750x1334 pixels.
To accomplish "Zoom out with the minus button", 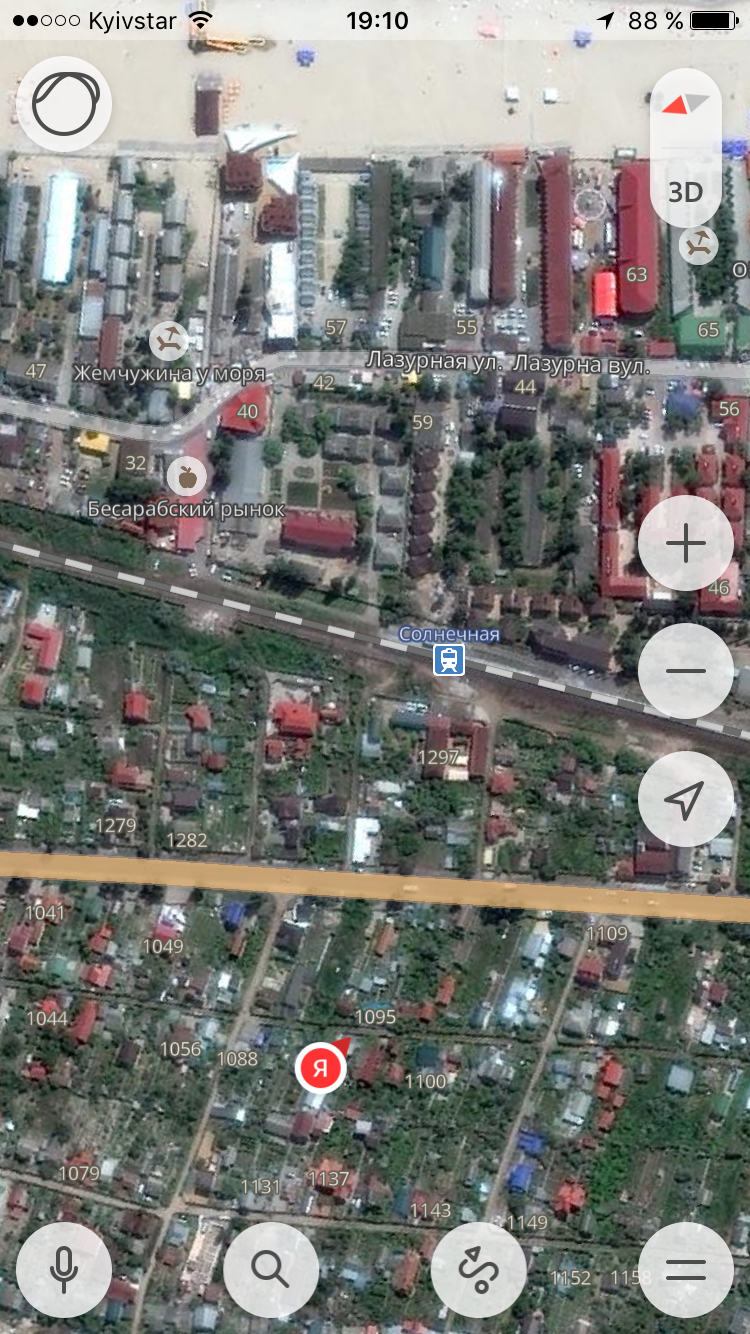I will 686,671.
